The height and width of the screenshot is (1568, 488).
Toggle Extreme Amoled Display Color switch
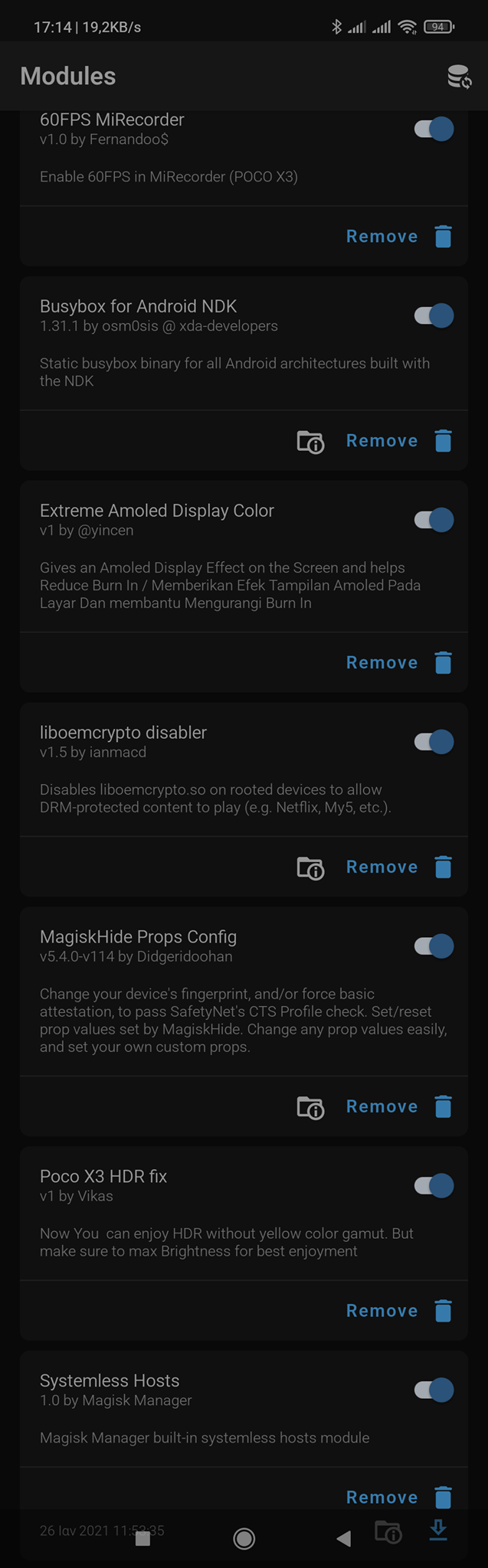pyautogui.click(x=434, y=520)
